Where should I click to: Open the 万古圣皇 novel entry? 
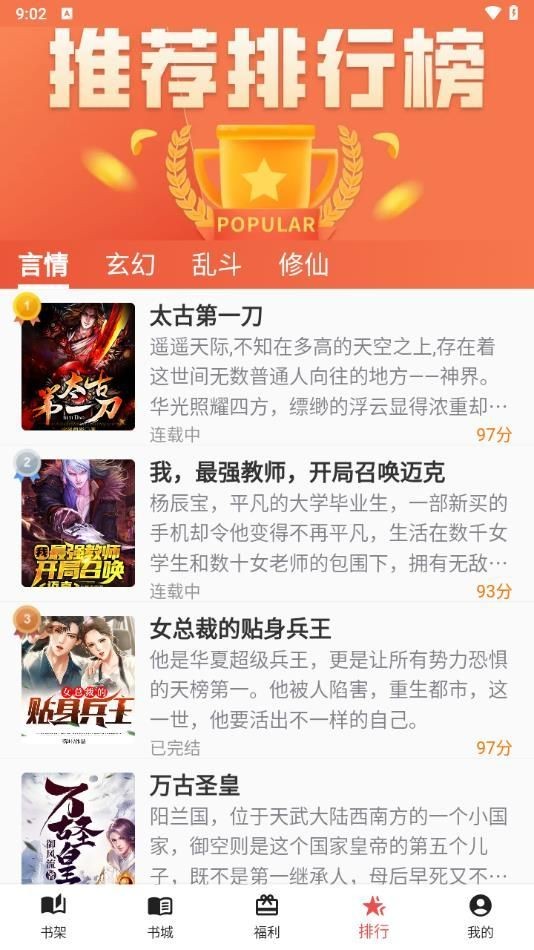tap(267, 822)
